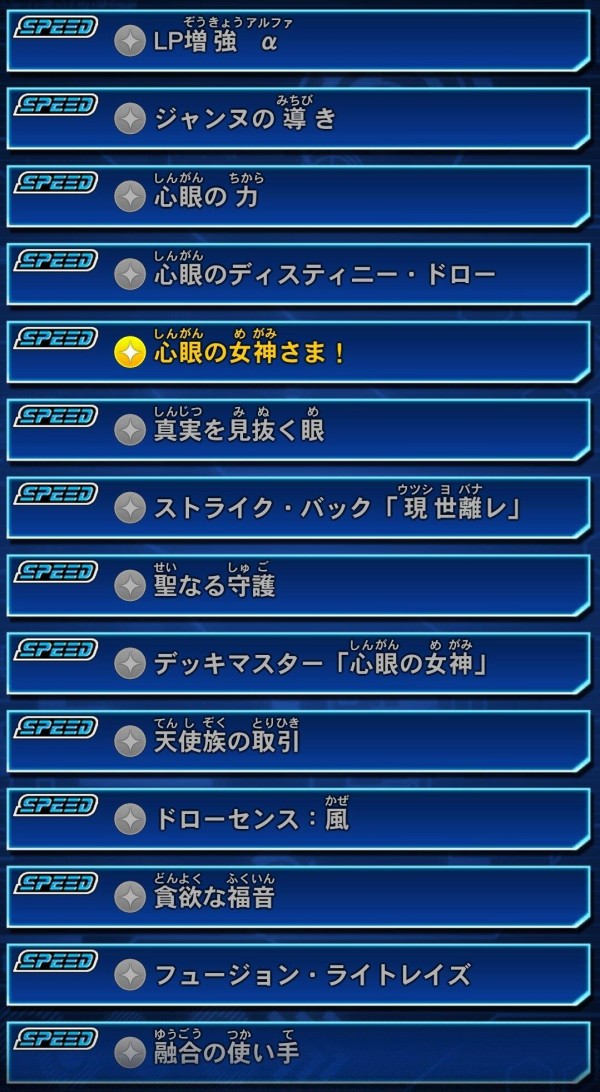The height and width of the screenshot is (1092, 600).
Task: Select 心眼のディスティニー・ドロー skill
Action: (x=300, y=274)
